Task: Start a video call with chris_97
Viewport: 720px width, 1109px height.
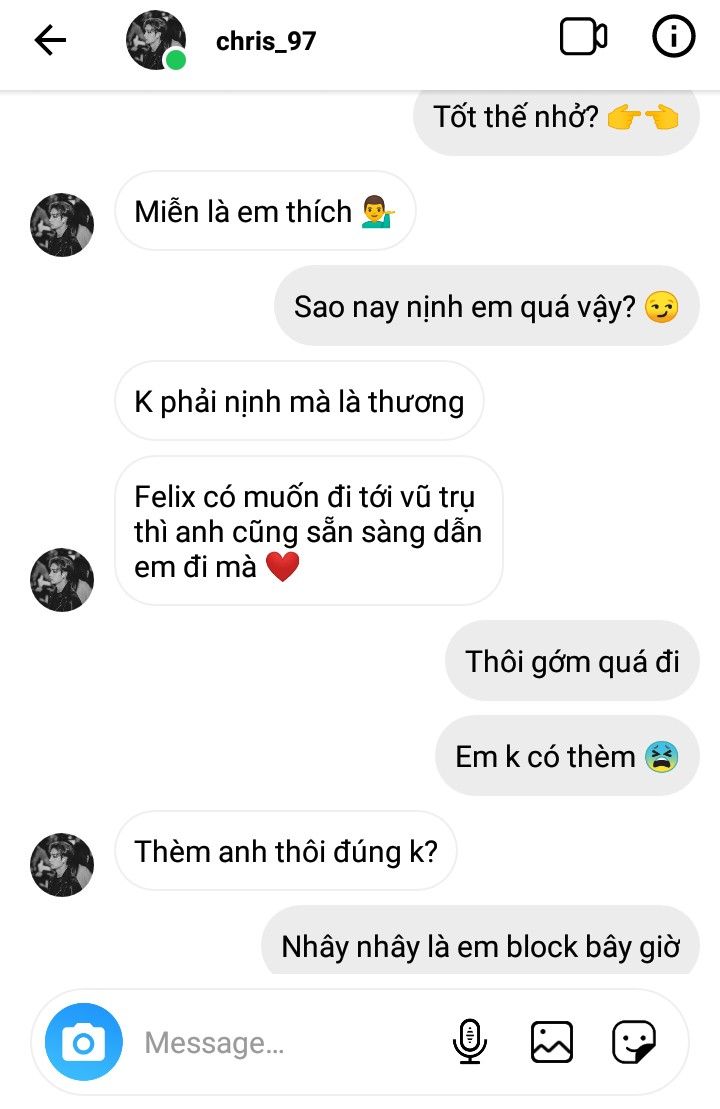Action: click(583, 38)
